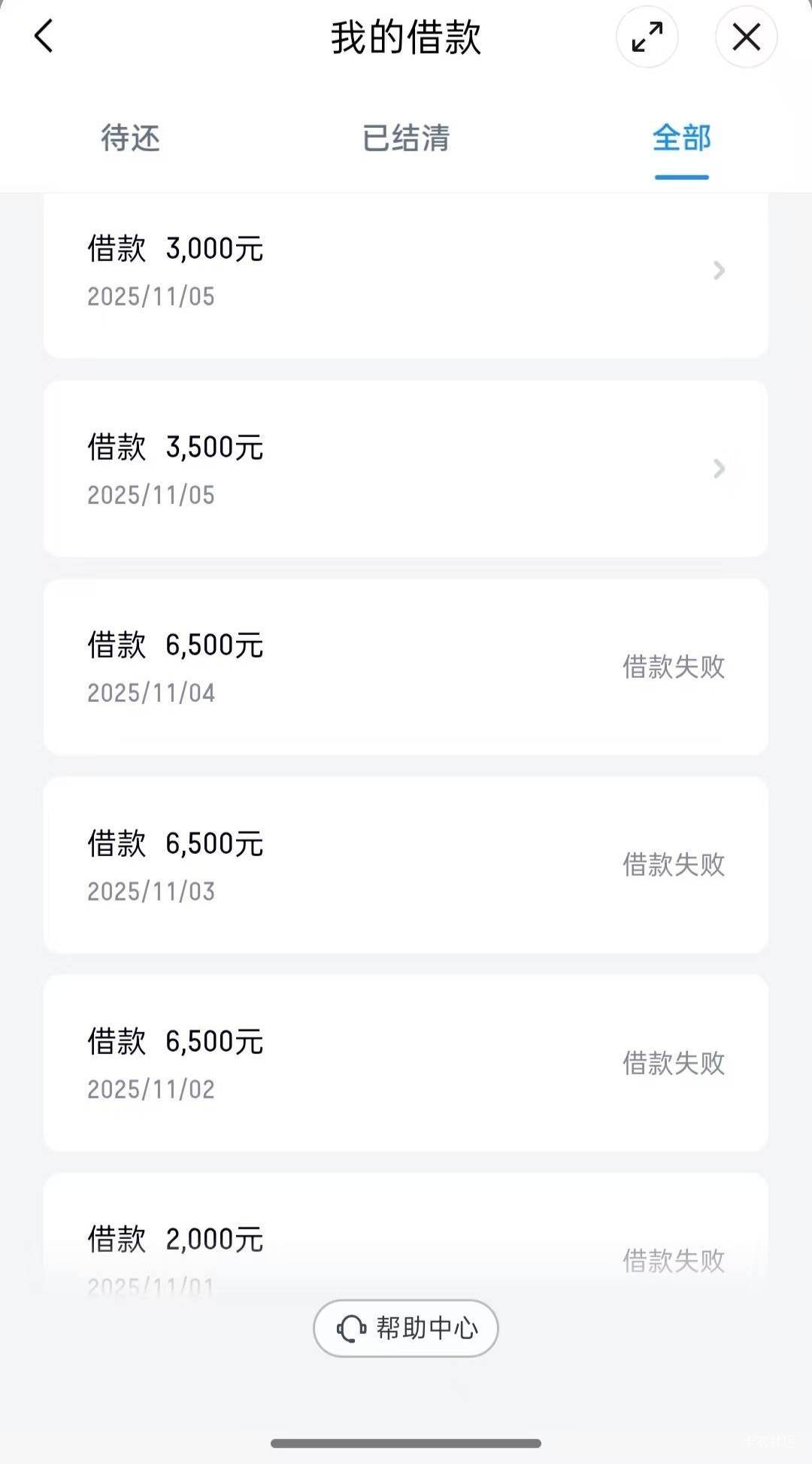This screenshot has width=812, height=1464.
Task: Open the 3,000元 loan record
Action: [406, 271]
